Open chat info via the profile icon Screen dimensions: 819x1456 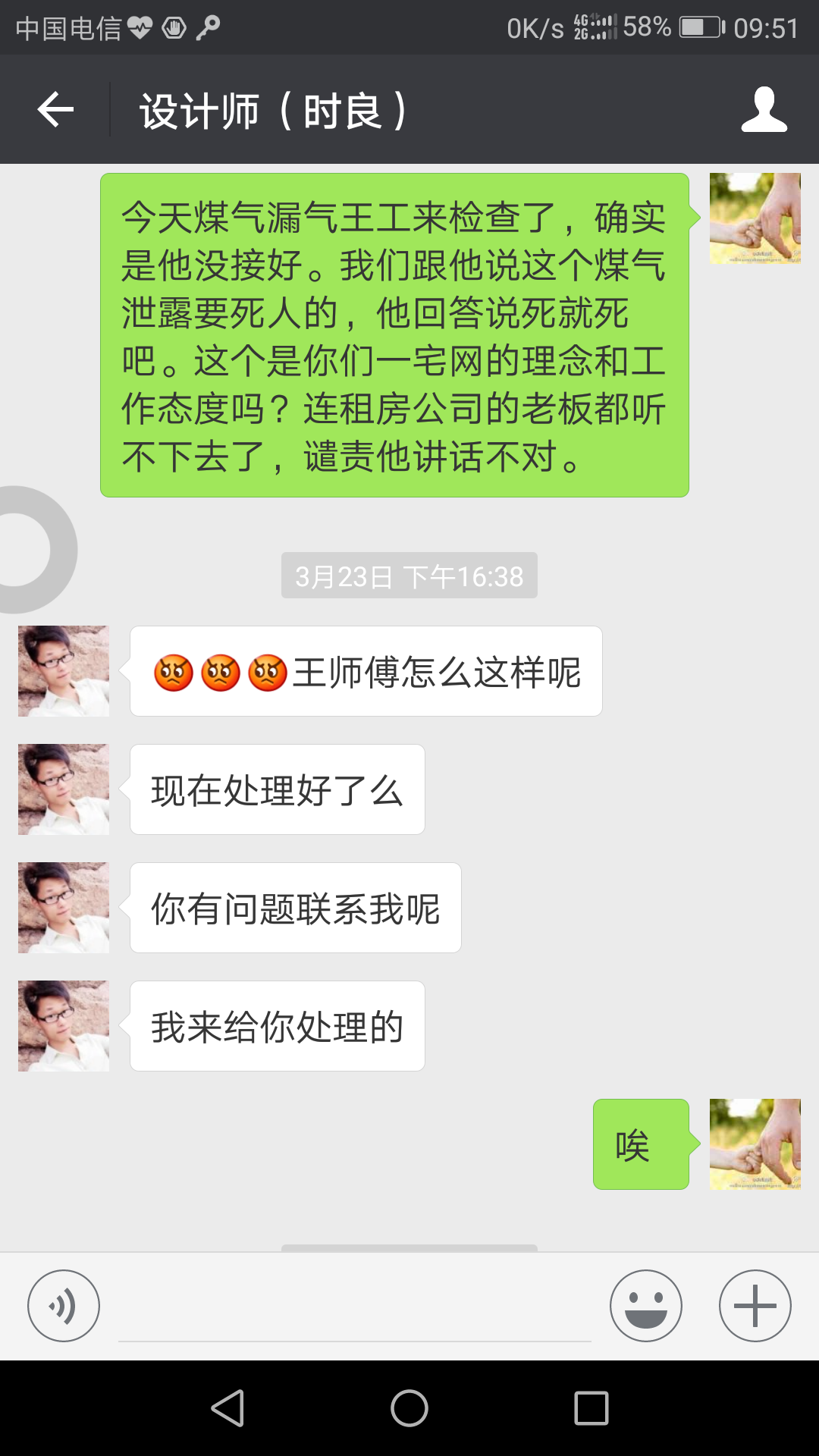(x=764, y=110)
